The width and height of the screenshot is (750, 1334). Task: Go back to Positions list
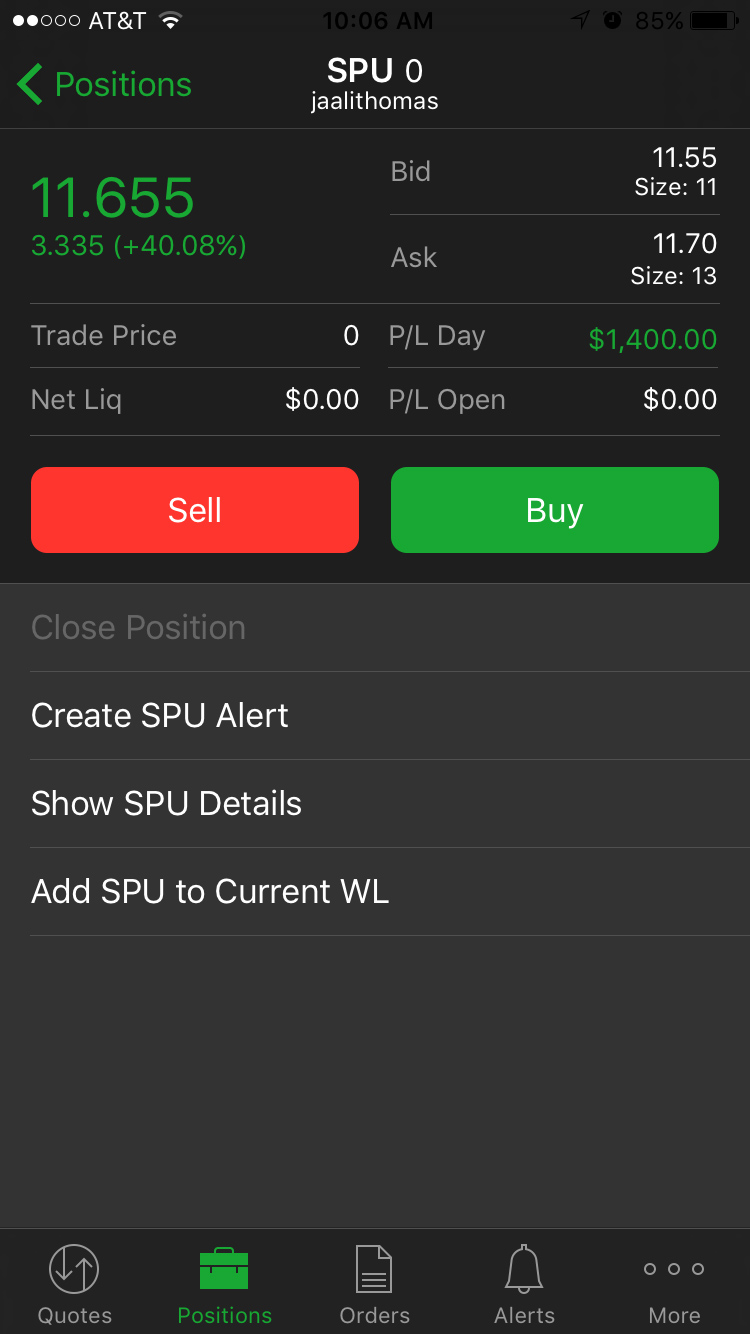point(104,85)
